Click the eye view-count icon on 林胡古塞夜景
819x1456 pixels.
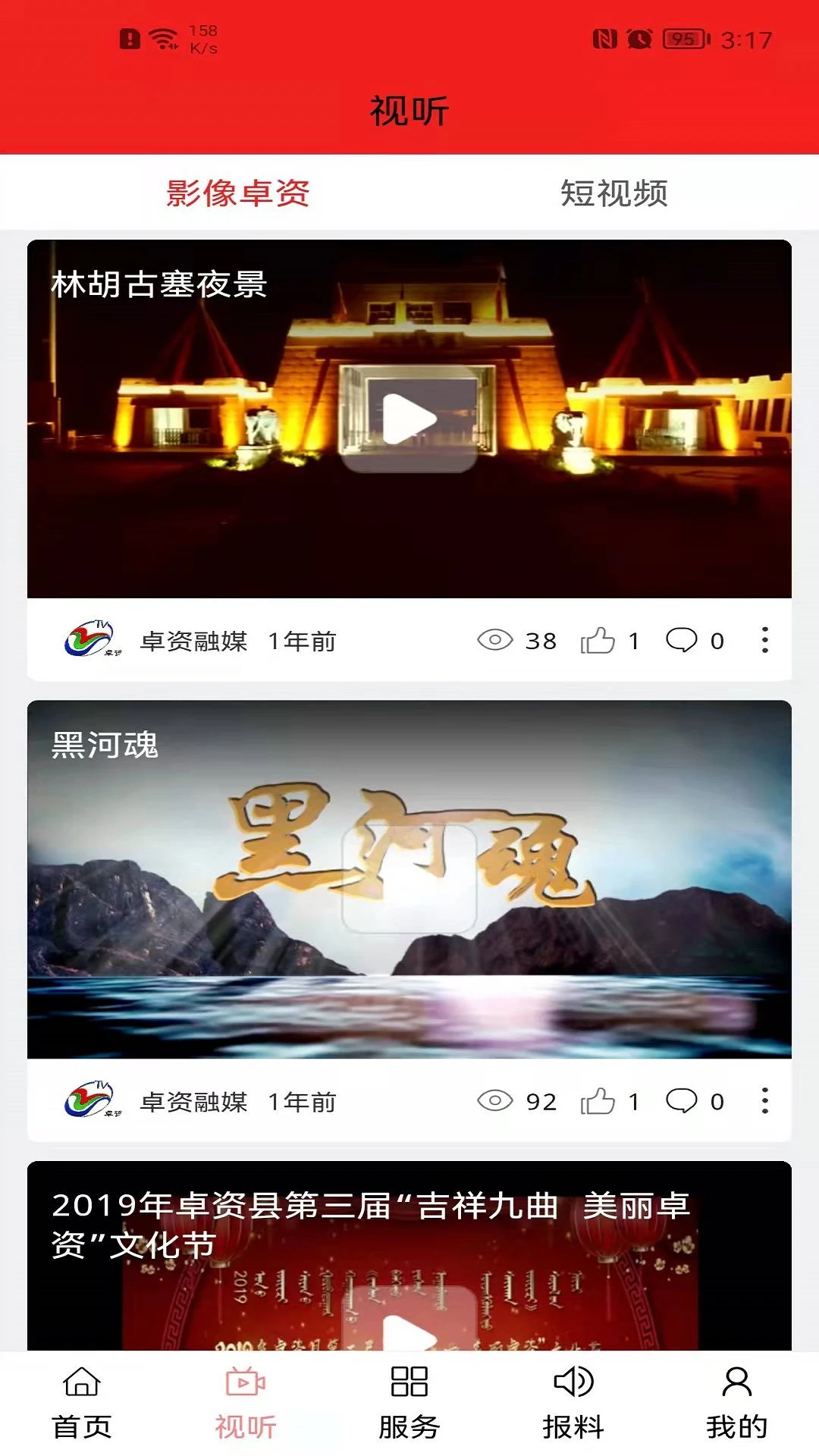tap(497, 641)
